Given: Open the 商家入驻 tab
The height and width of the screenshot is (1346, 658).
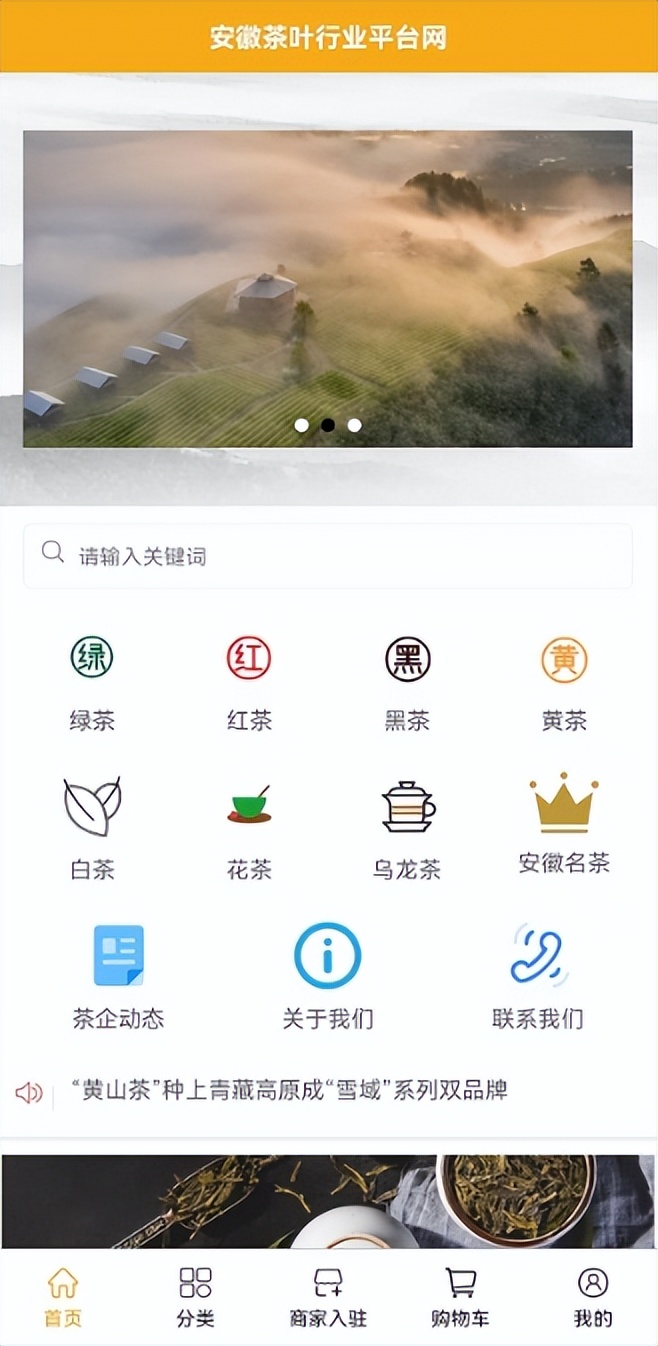Looking at the screenshot, I should tap(328, 1296).
